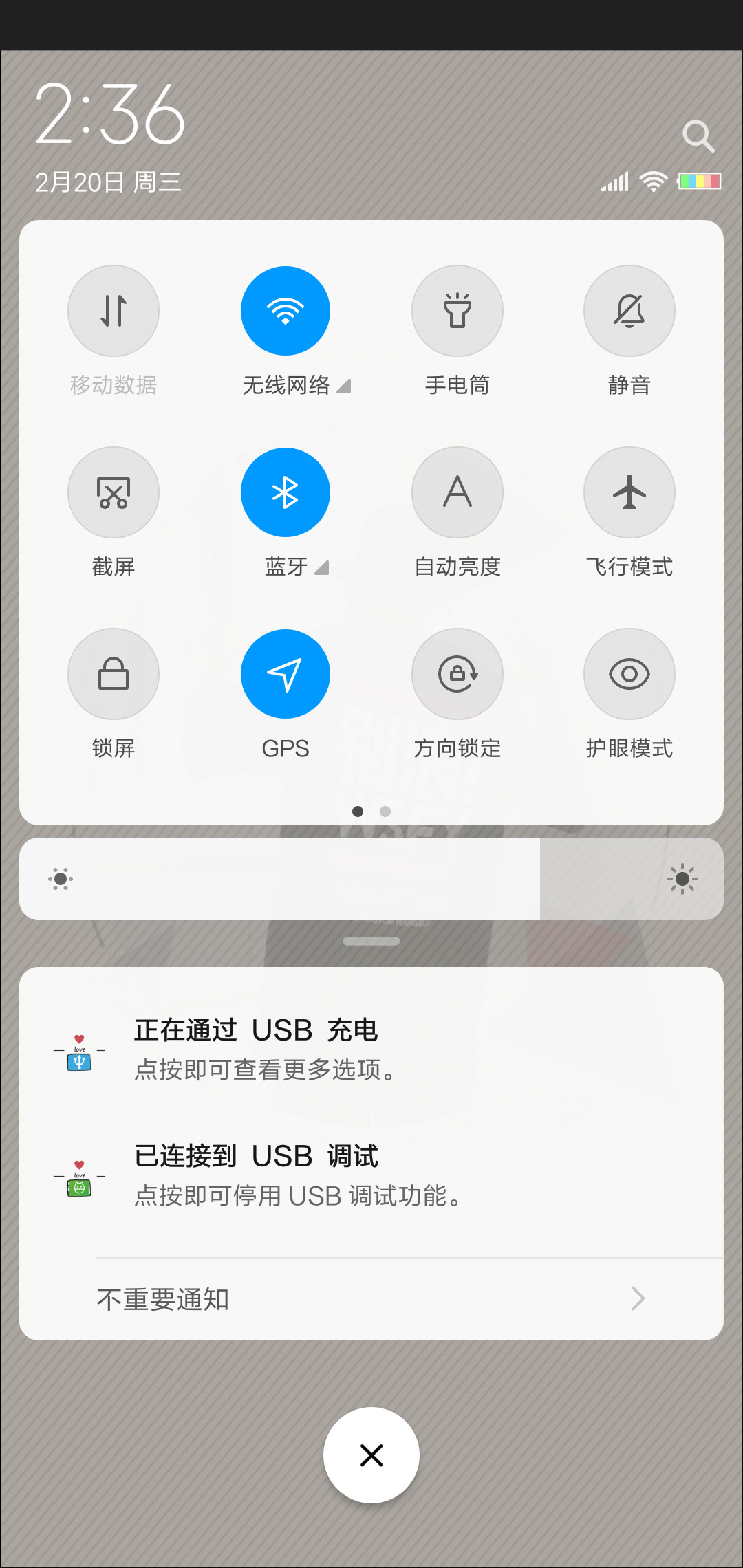Toggle 方向锁定 orientation lock
This screenshot has height=1568, width=743.
coord(457,674)
